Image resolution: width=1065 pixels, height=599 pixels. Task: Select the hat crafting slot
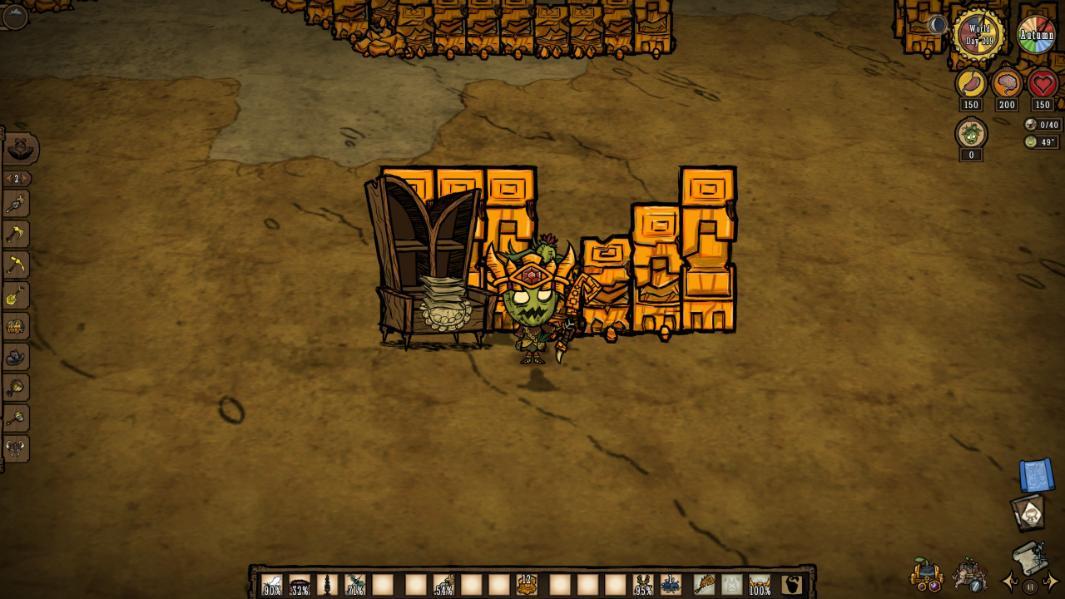pos(17,357)
